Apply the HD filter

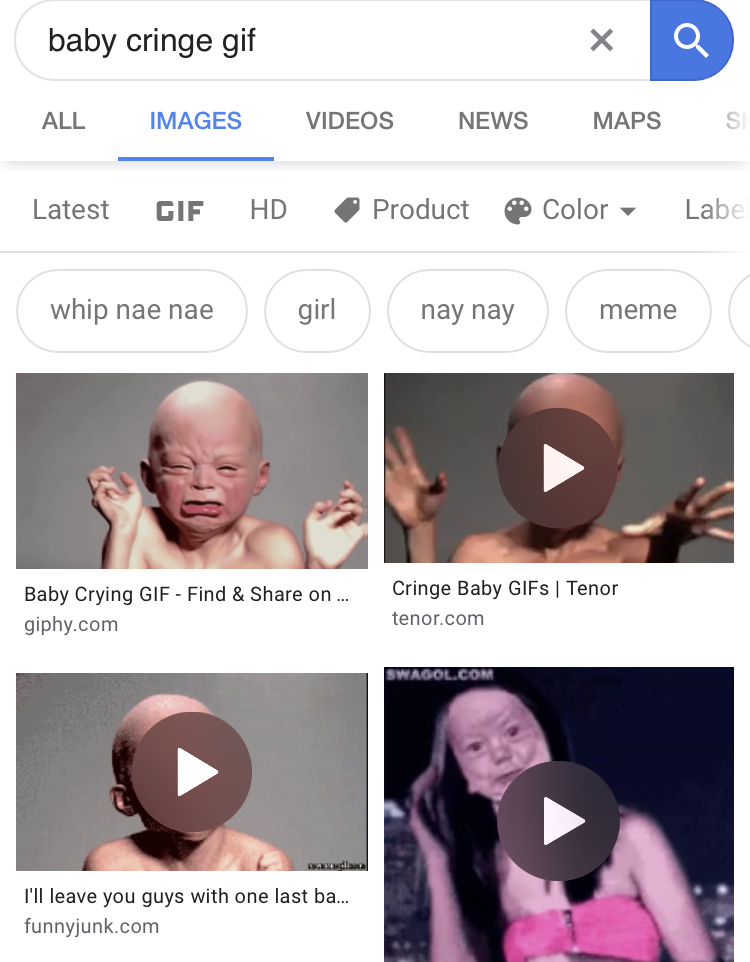(x=268, y=210)
